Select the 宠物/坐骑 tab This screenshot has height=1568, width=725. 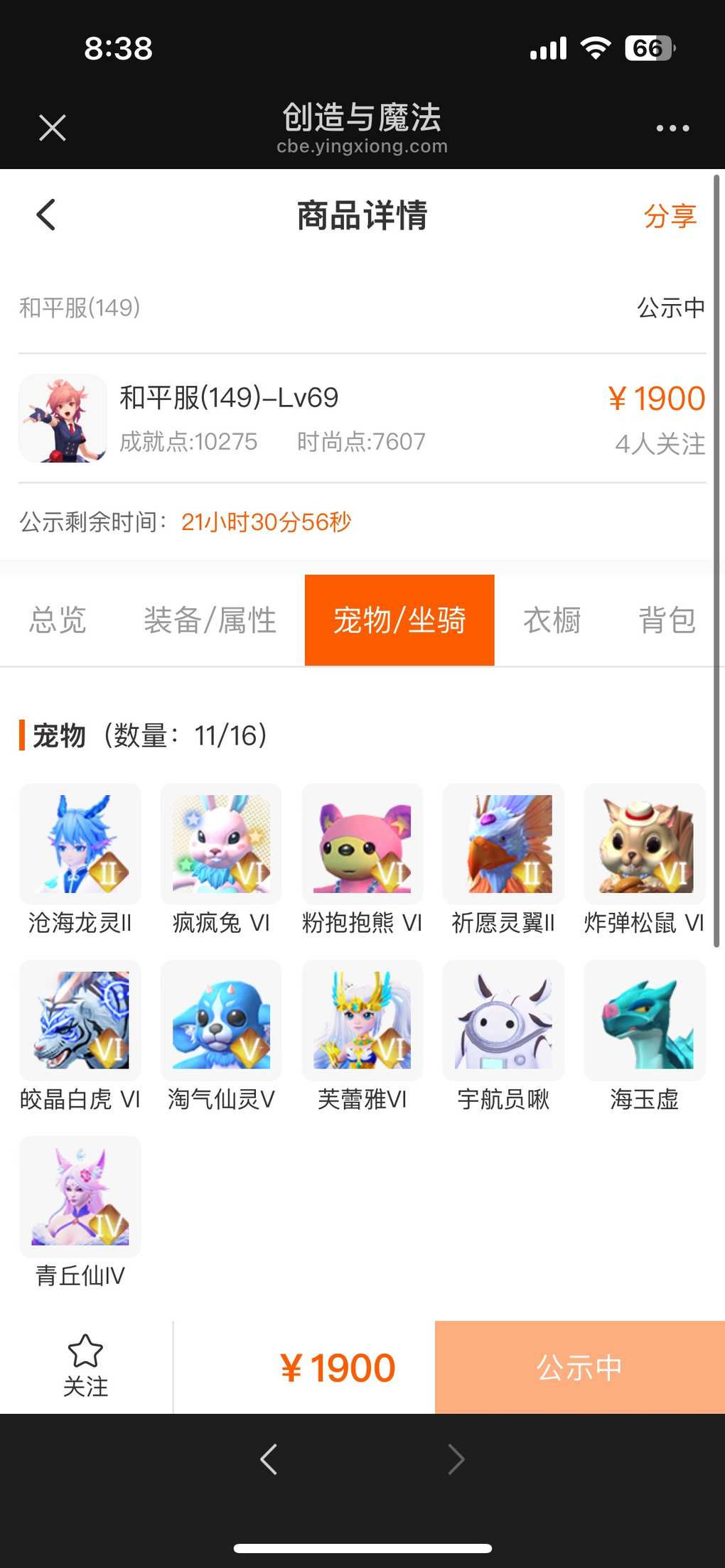click(399, 620)
